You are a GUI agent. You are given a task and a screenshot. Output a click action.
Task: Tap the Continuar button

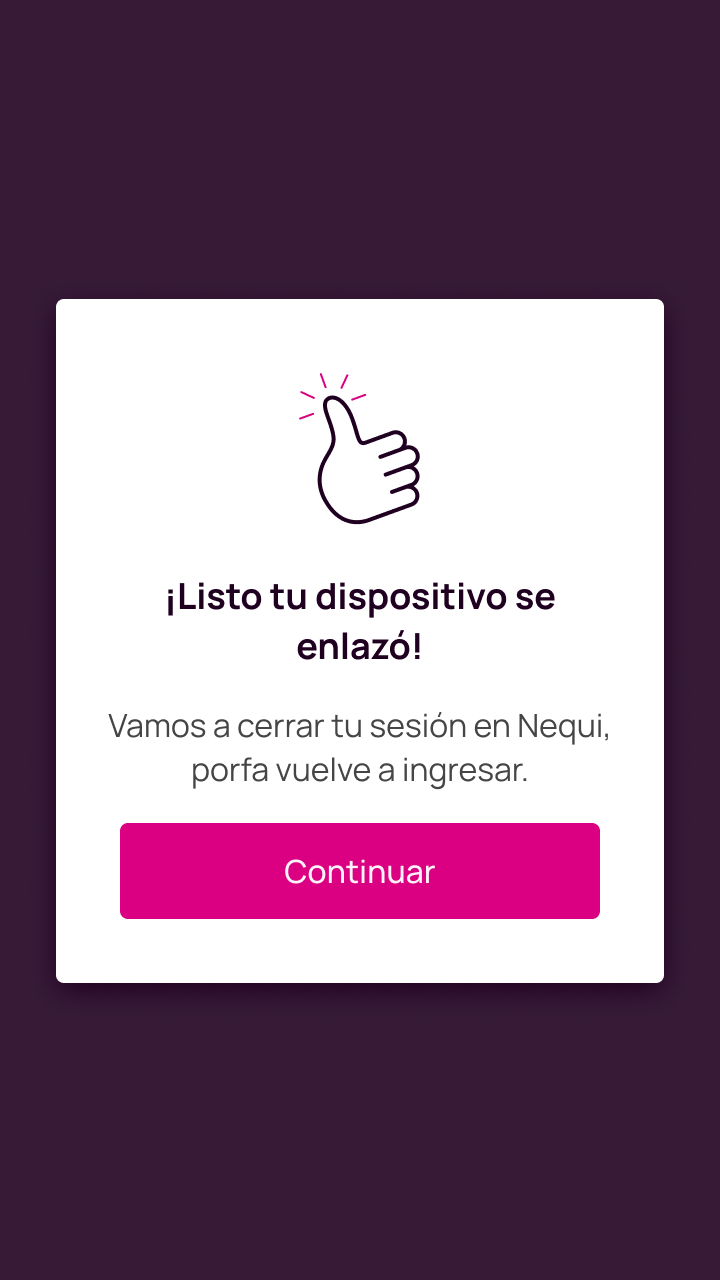click(x=360, y=871)
